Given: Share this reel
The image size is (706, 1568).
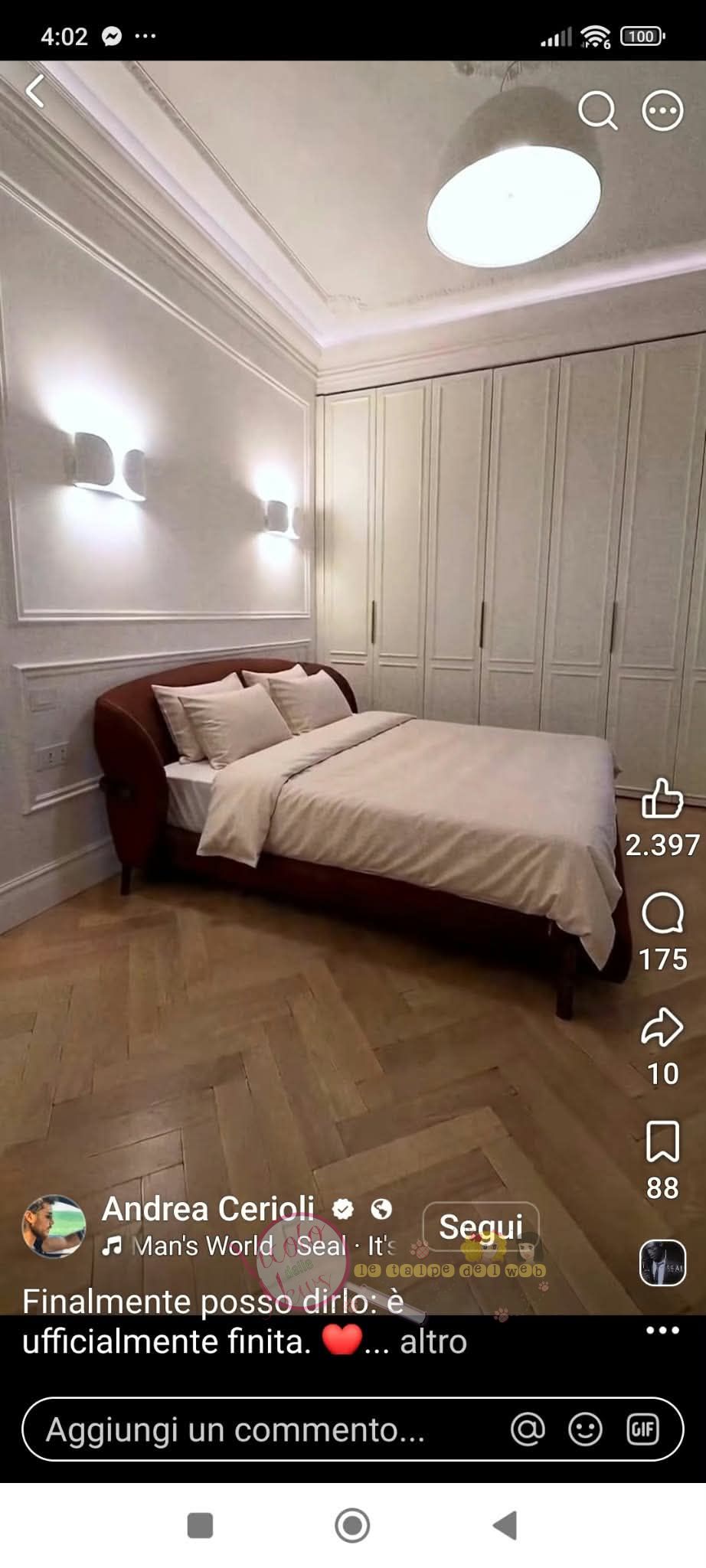Looking at the screenshot, I should (662, 1027).
